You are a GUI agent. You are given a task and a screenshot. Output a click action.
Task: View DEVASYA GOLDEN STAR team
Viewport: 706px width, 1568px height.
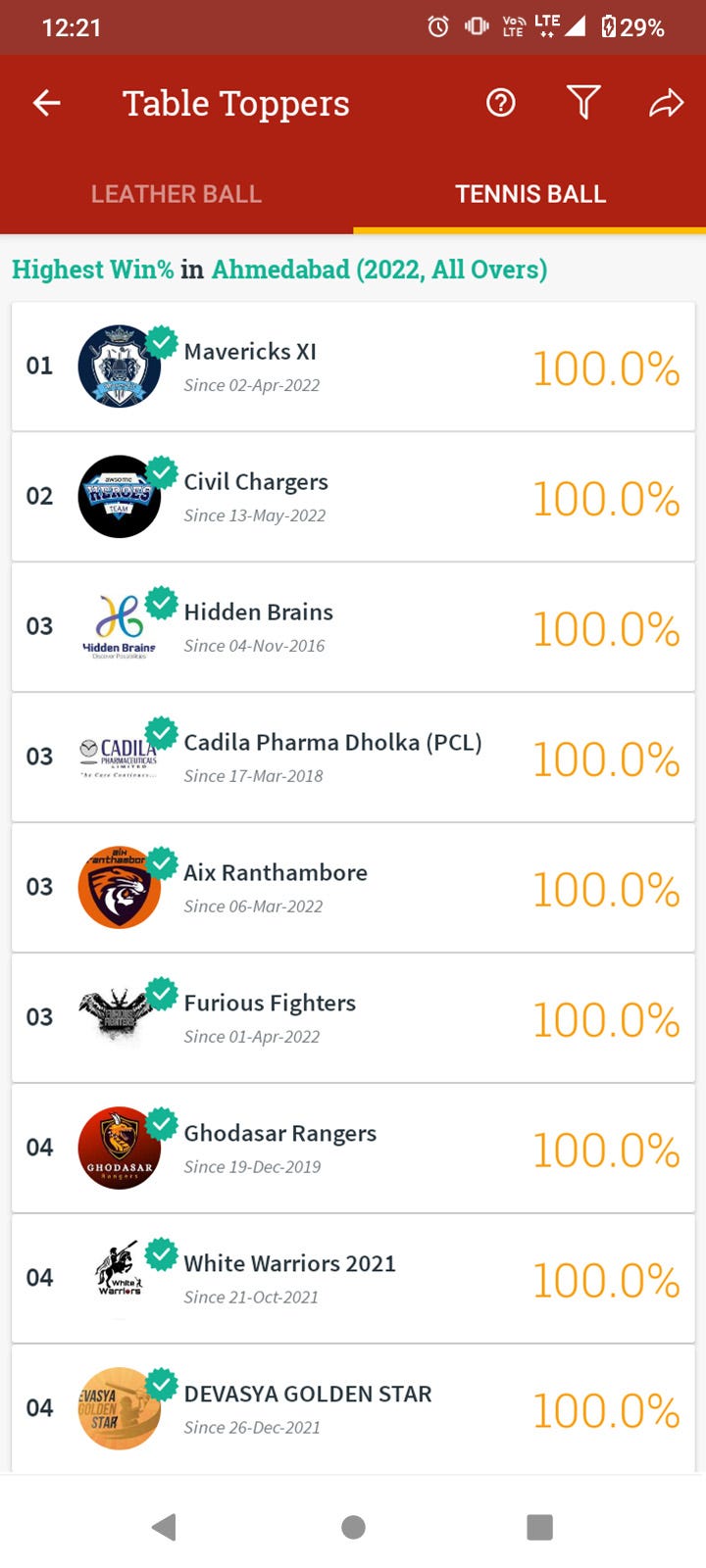pos(353,1409)
